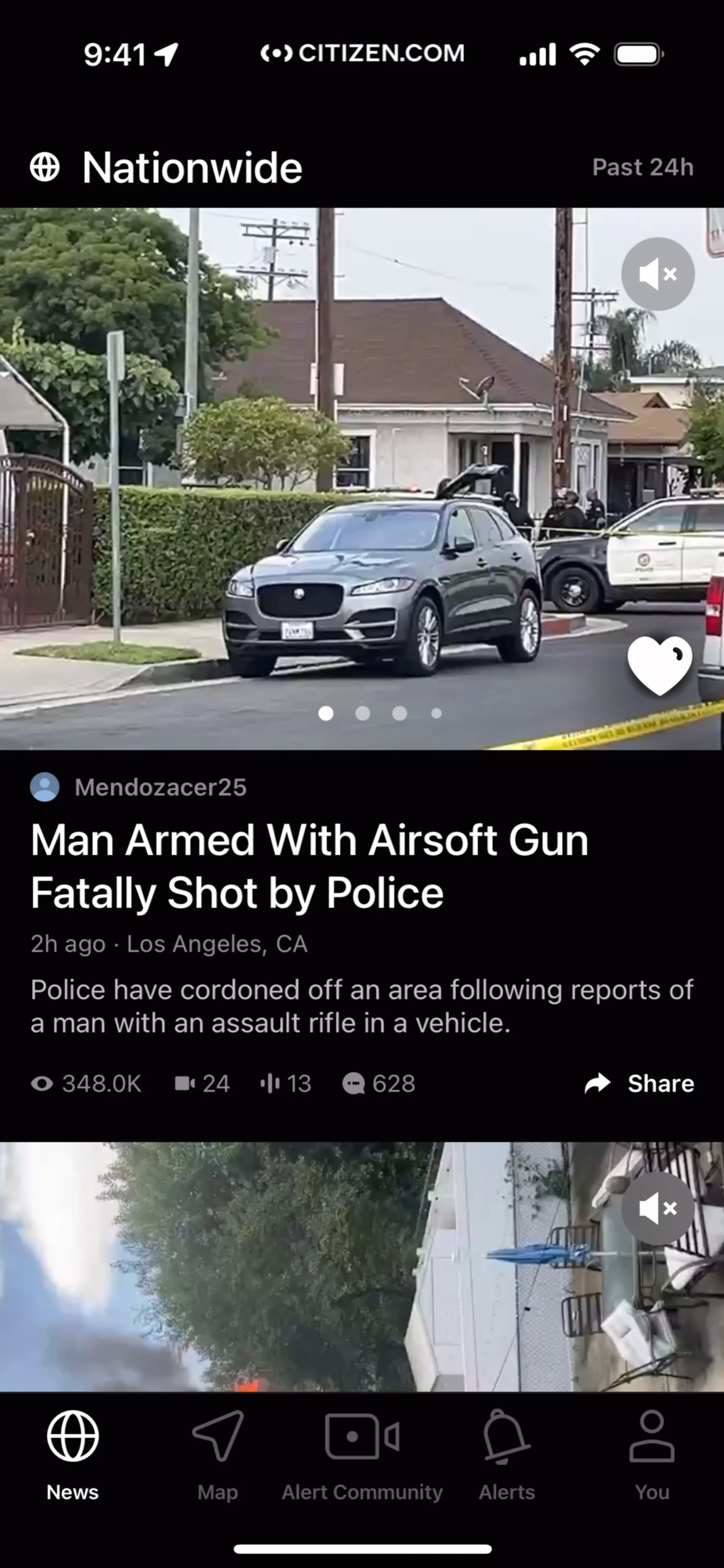Change the Past 24h time filter
Viewport: 724px width, 1568px height.
click(643, 167)
